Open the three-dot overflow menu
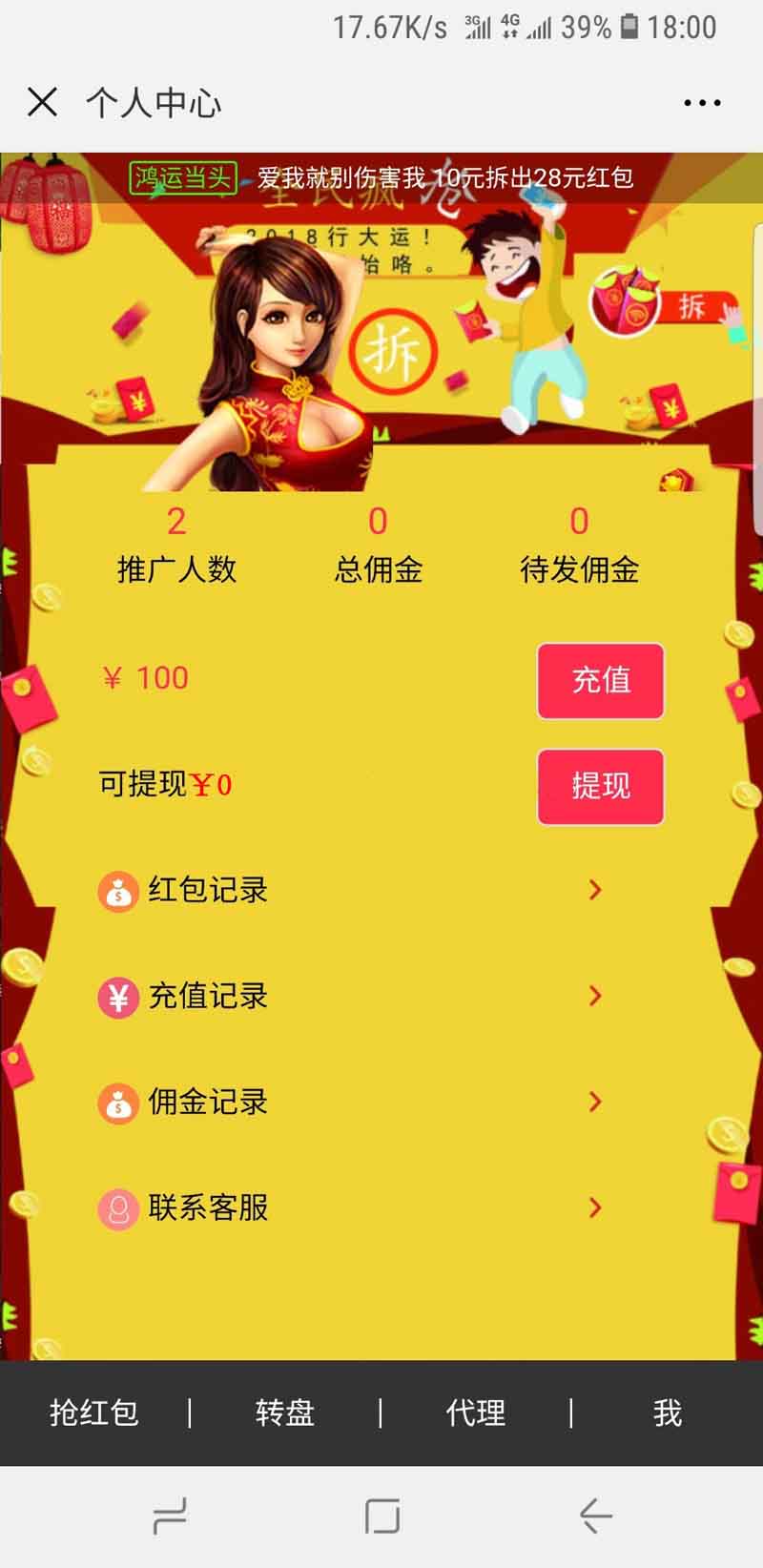 [x=702, y=102]
